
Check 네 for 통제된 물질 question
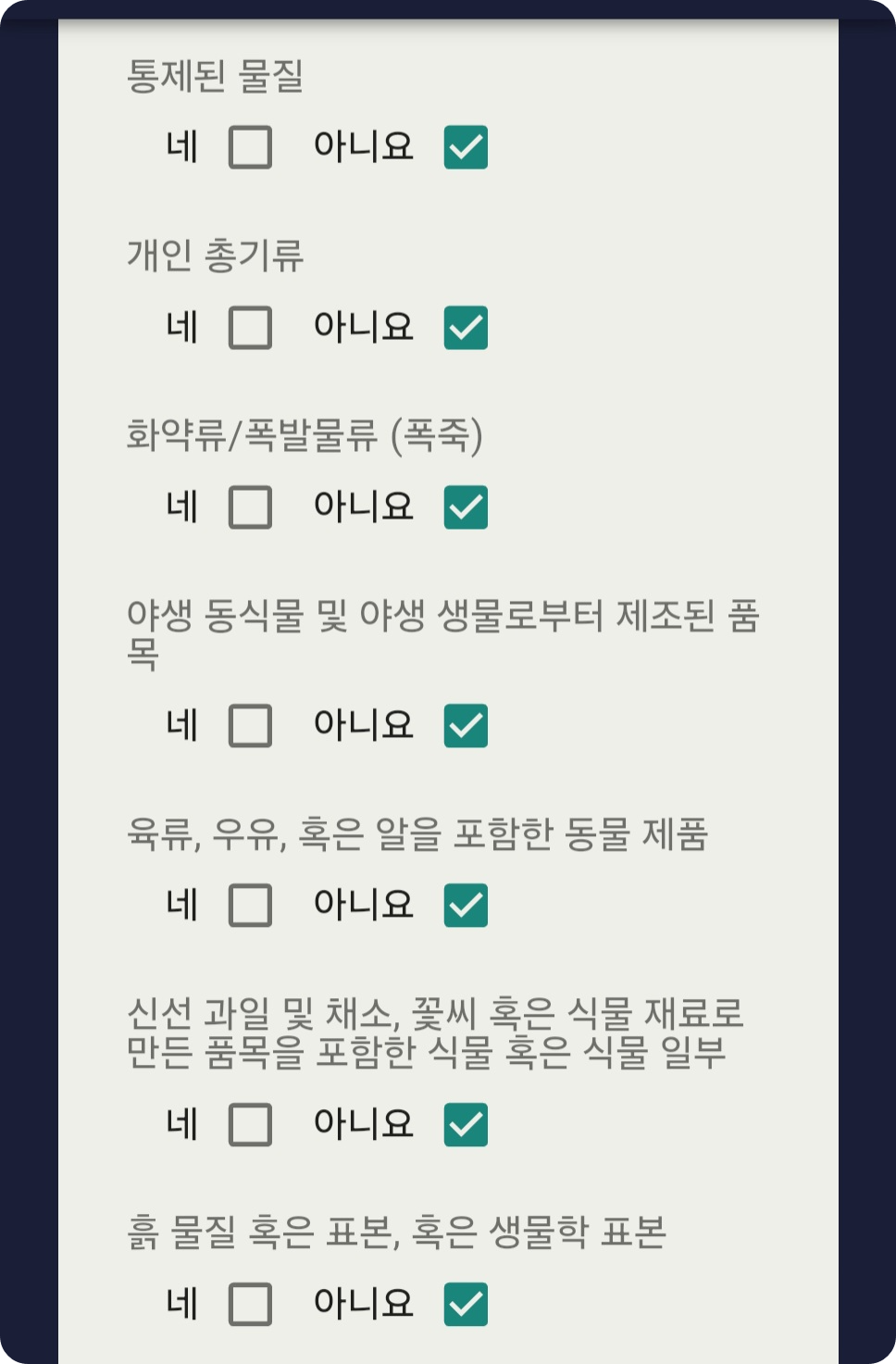250,147
